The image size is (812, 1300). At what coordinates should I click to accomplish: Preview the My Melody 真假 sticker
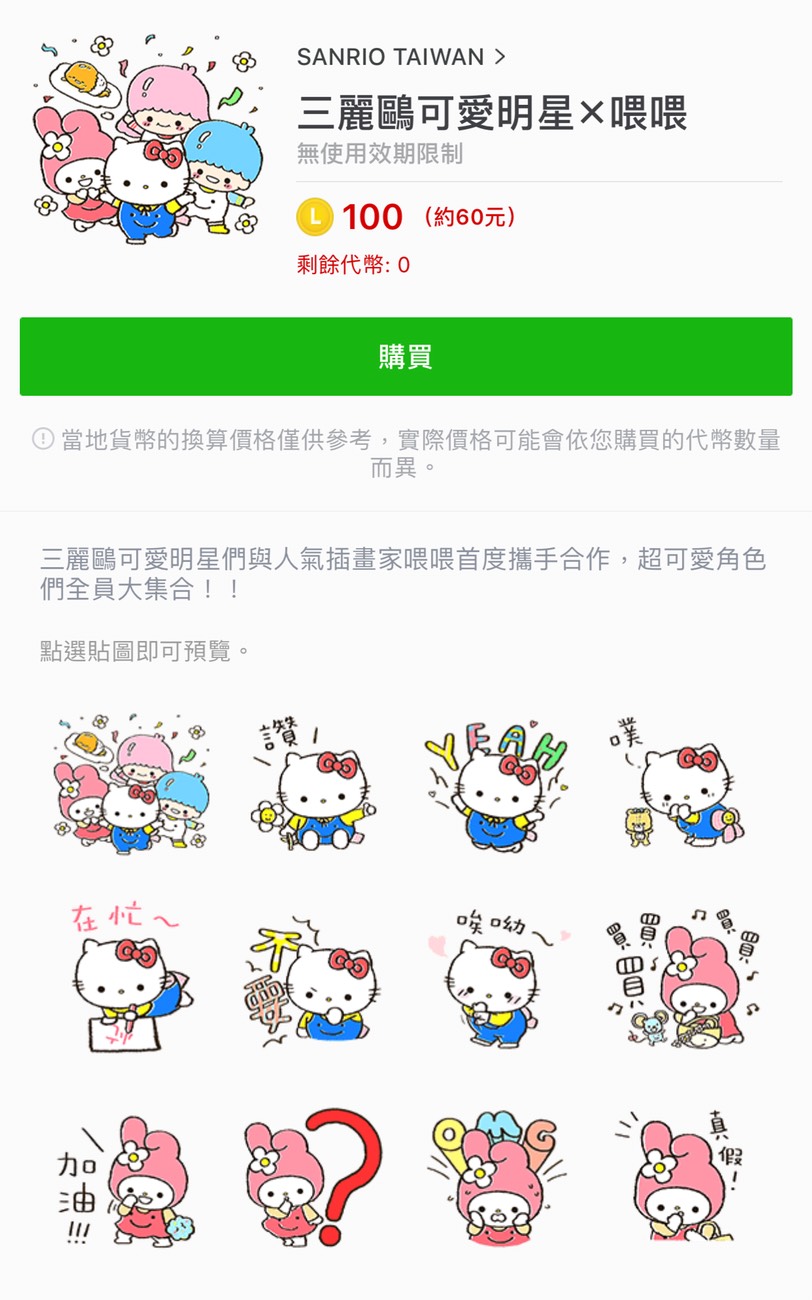tap(678, 1178)
